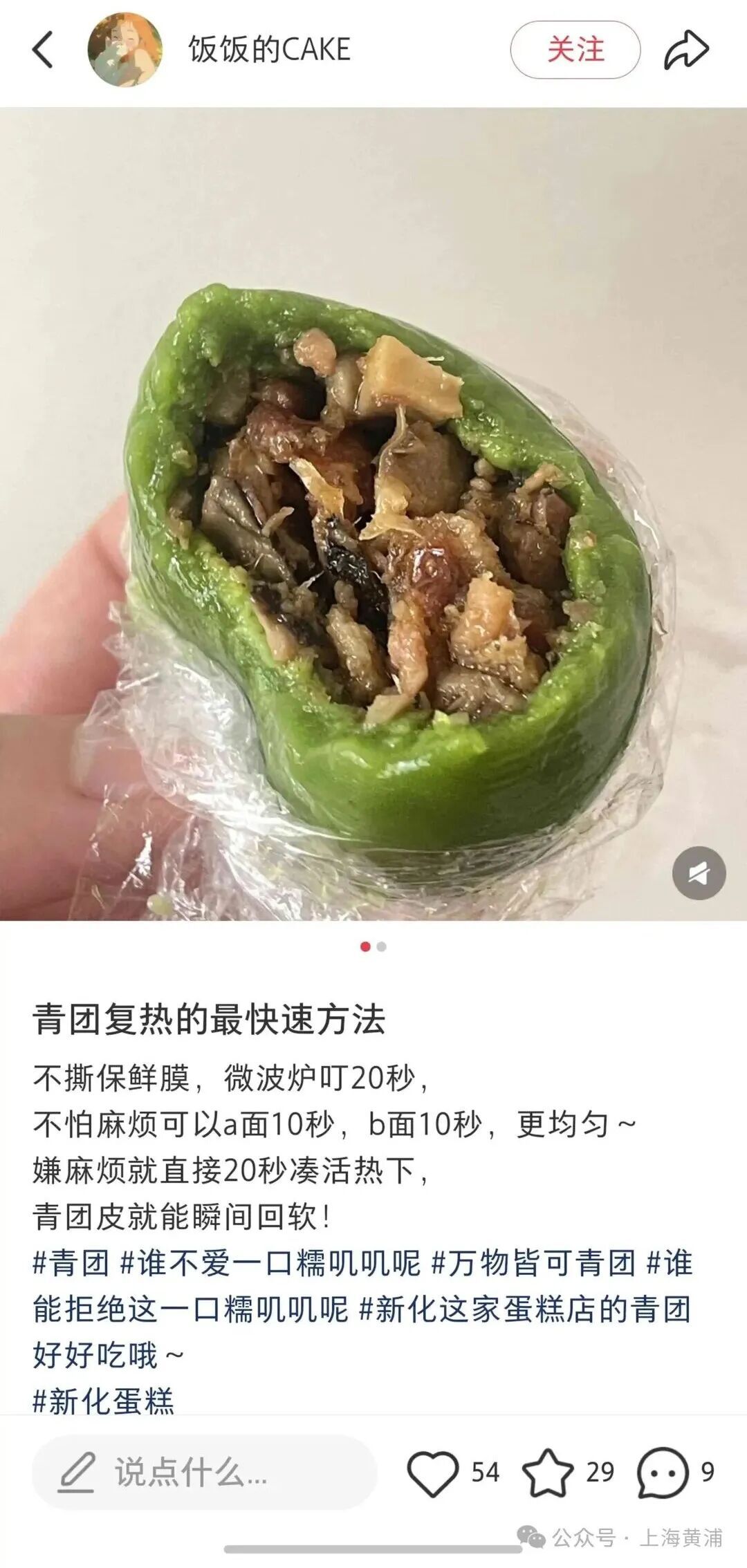Go back using the top-left arrow
The height and width of the screenshot is (1568, 747).
coord(43,50)
